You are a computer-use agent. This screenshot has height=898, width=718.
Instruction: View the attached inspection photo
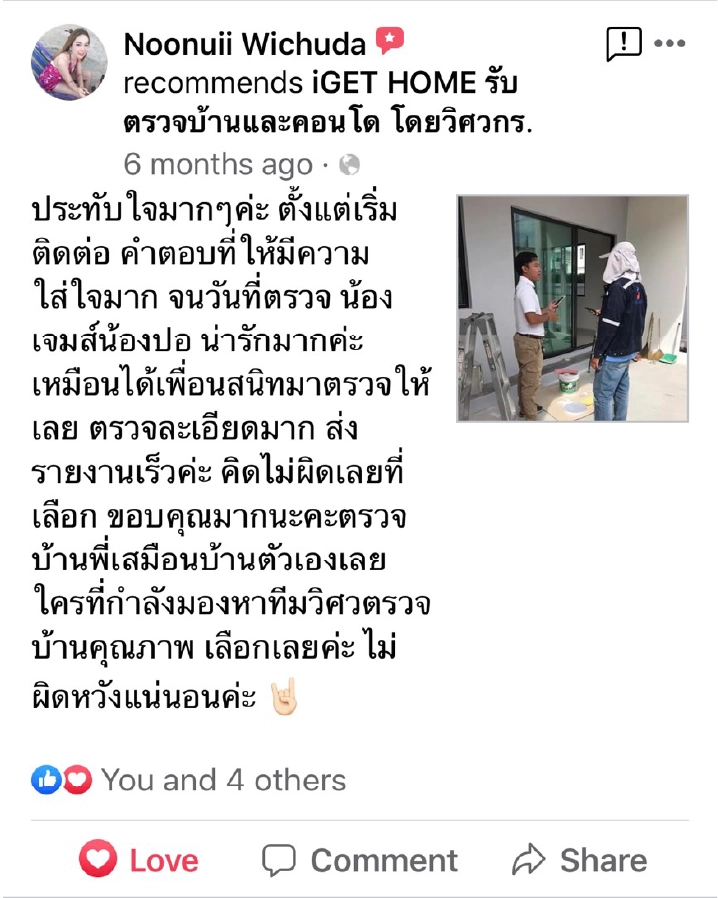point(572,308)
